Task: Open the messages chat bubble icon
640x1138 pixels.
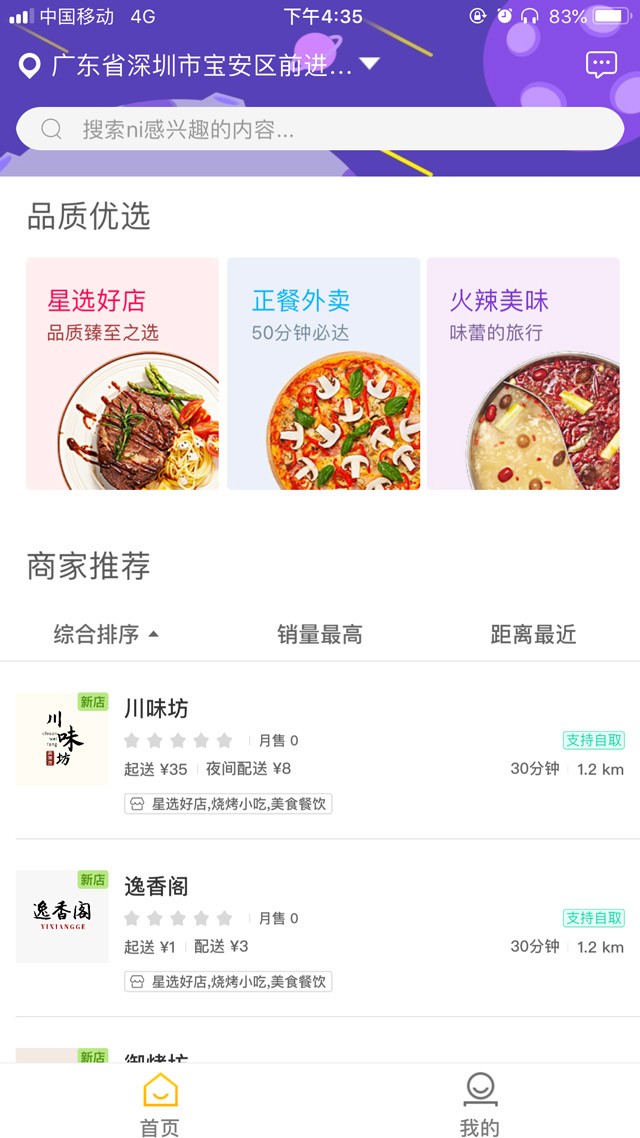Action: point(601,66)
